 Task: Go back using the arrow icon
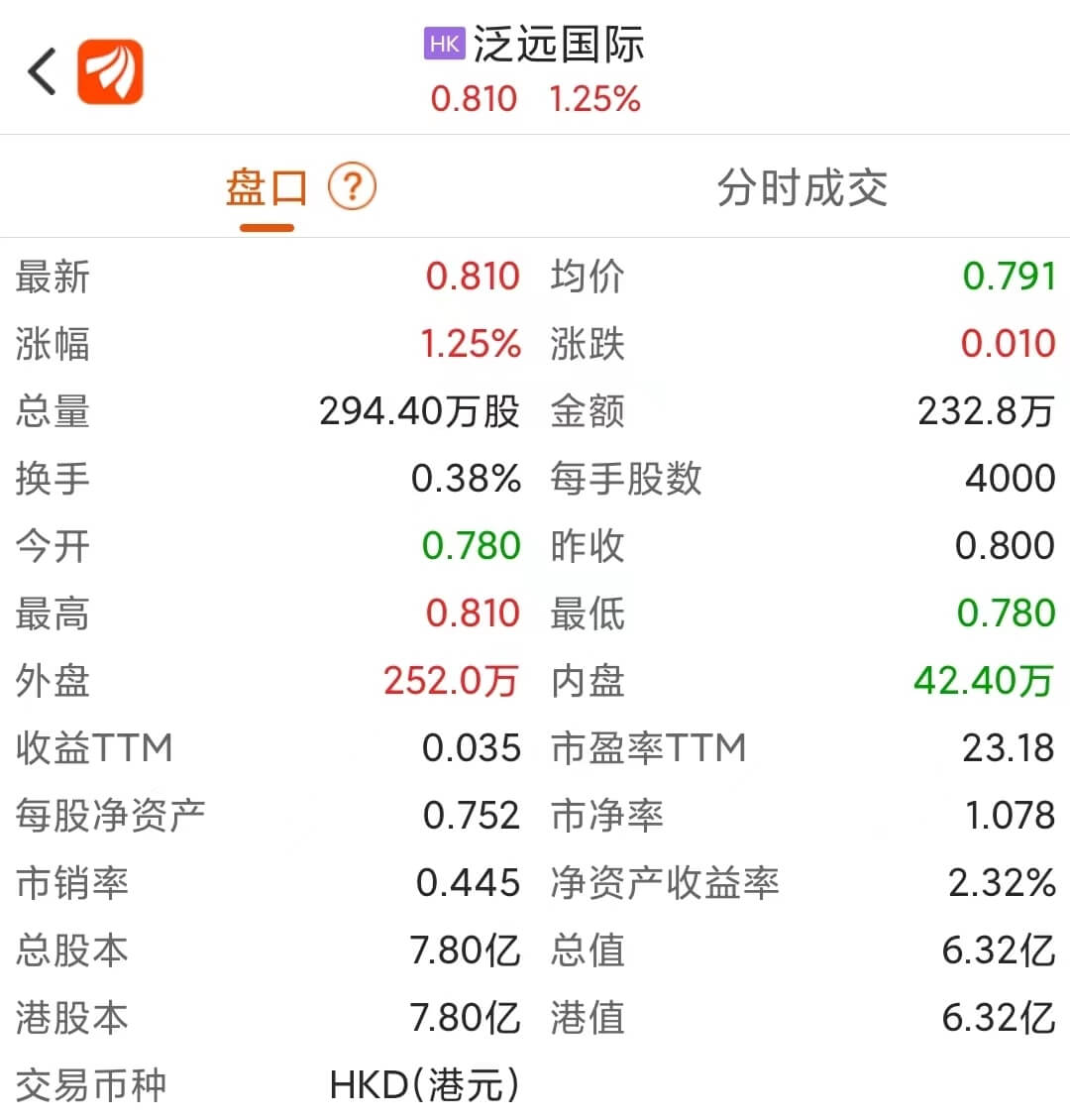[x=43, y=72]
